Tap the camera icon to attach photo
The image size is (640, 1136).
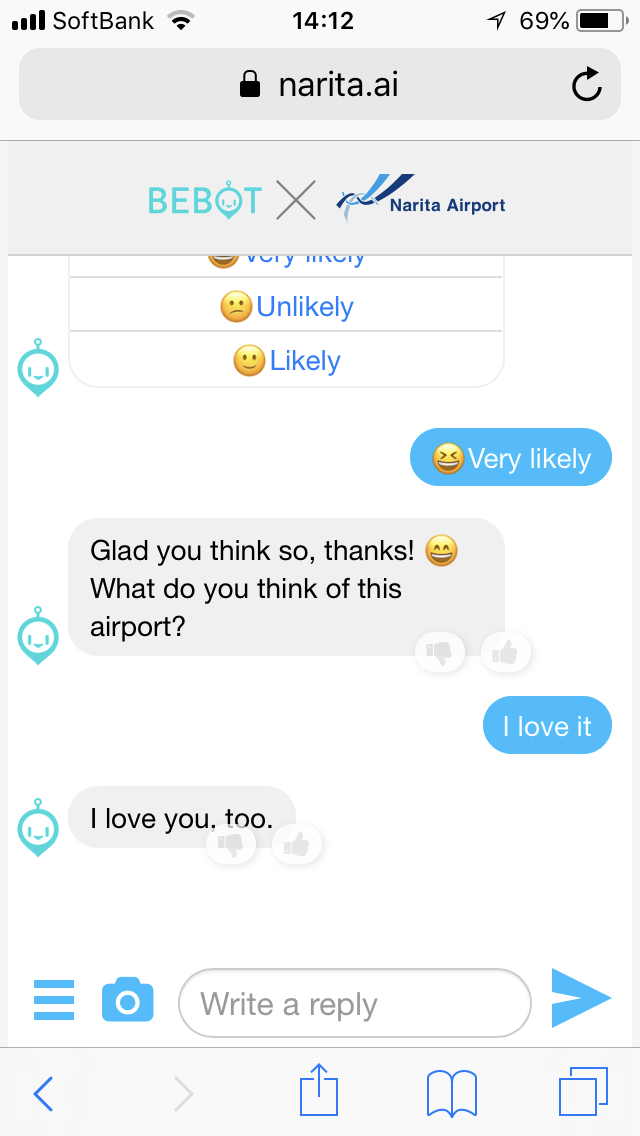(128, 1000)
